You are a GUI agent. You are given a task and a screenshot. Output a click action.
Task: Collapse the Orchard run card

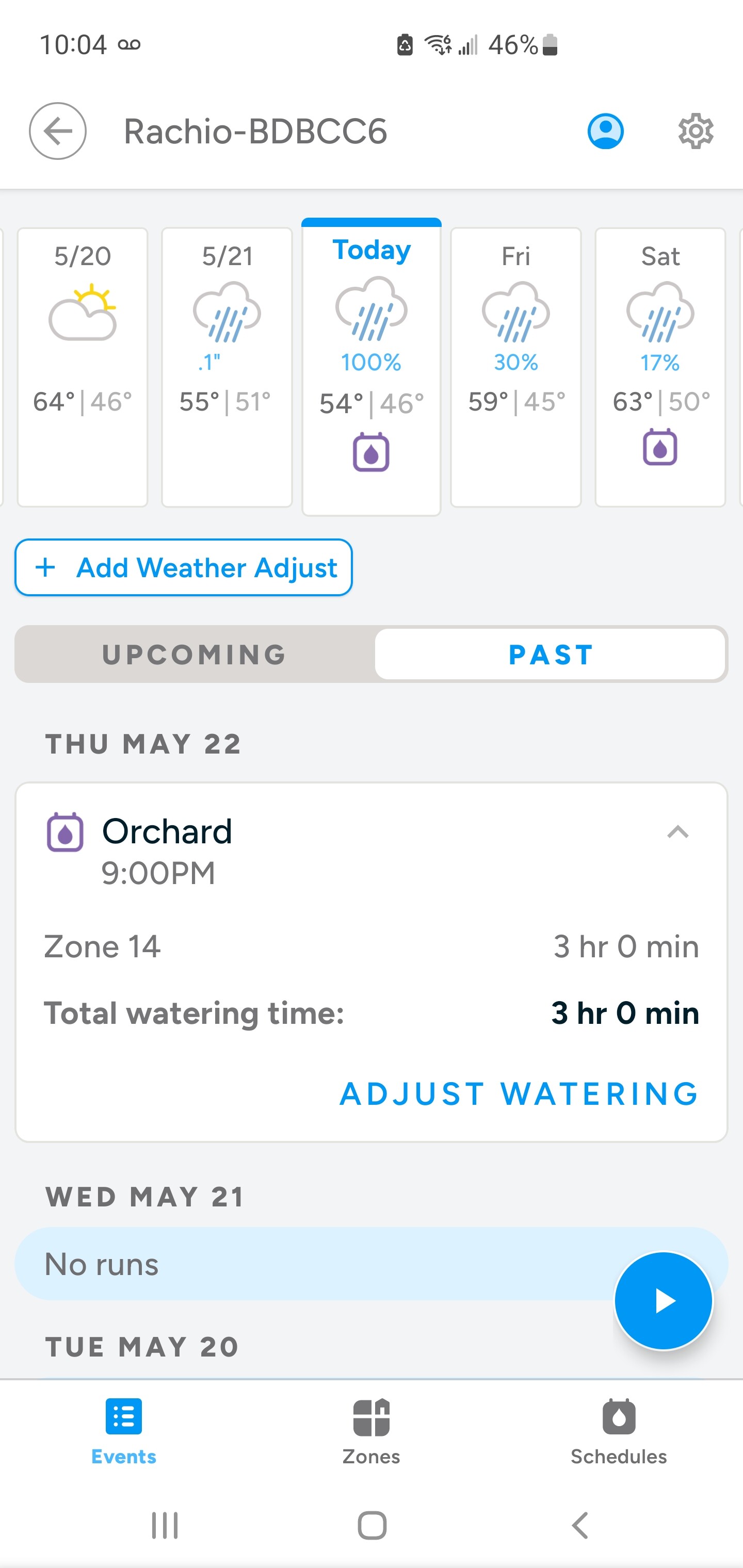coord(678,831)
